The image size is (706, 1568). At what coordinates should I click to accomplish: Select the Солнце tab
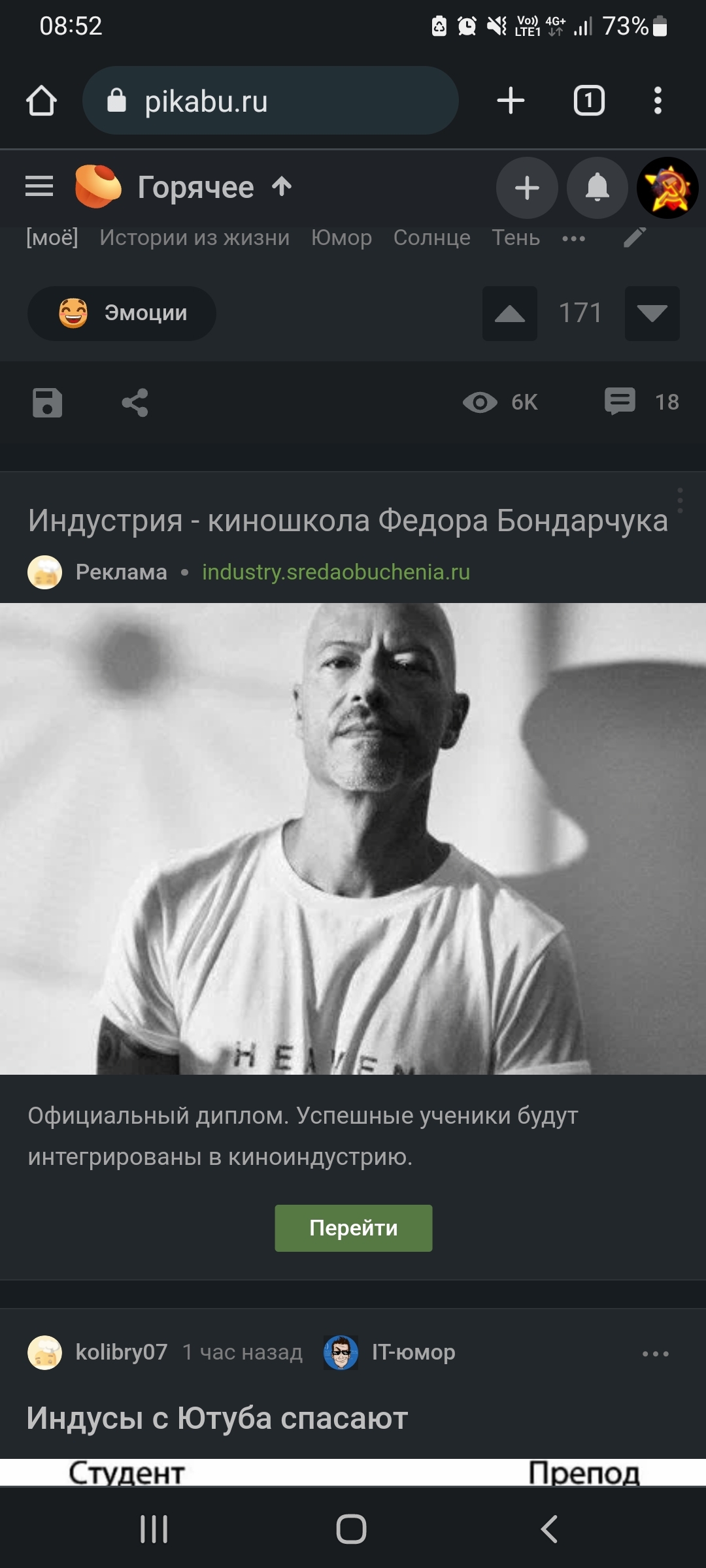click(x=431, y=238)
